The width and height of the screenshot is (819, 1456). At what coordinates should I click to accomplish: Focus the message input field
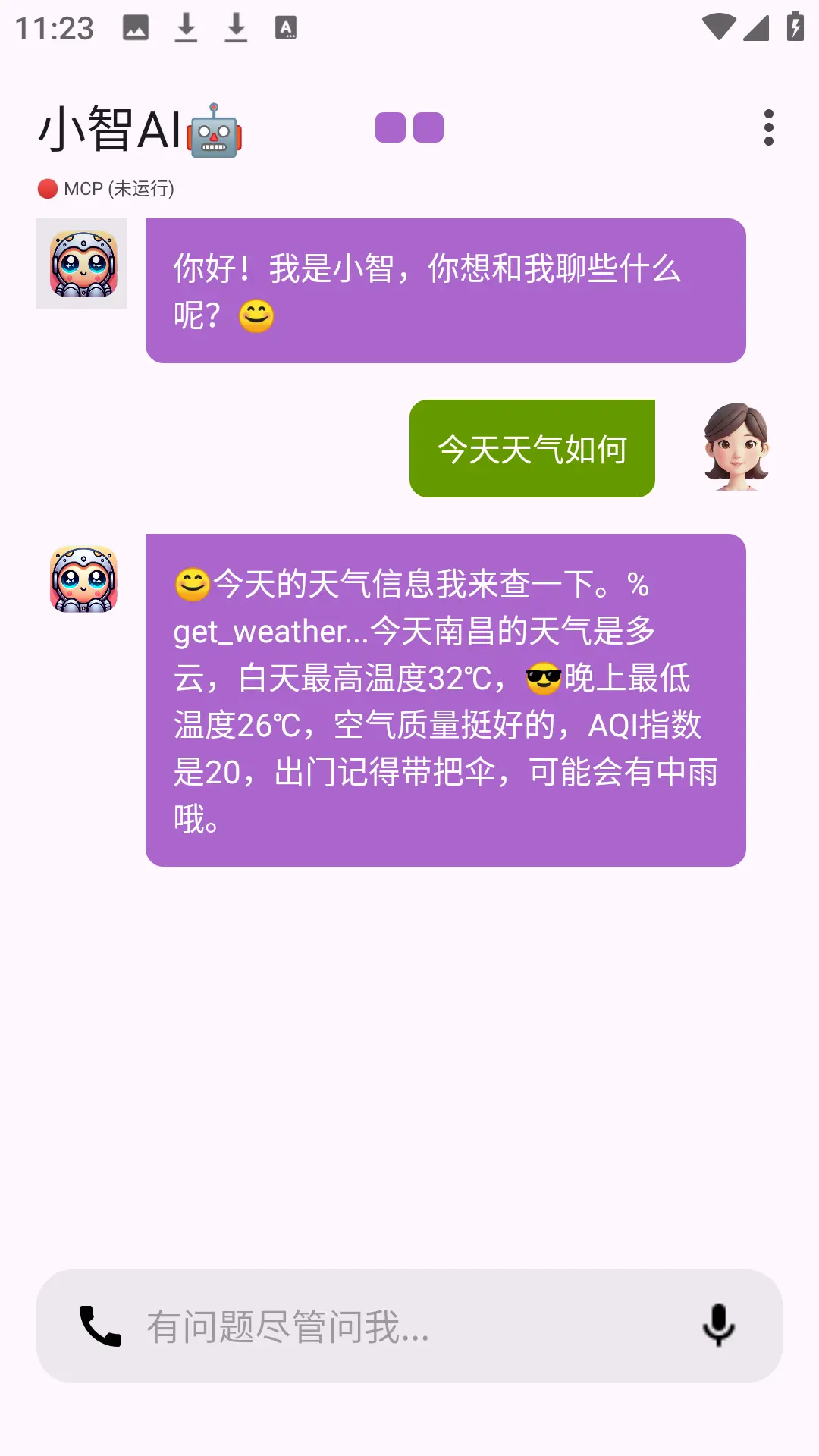click(x=409, y=1326)
